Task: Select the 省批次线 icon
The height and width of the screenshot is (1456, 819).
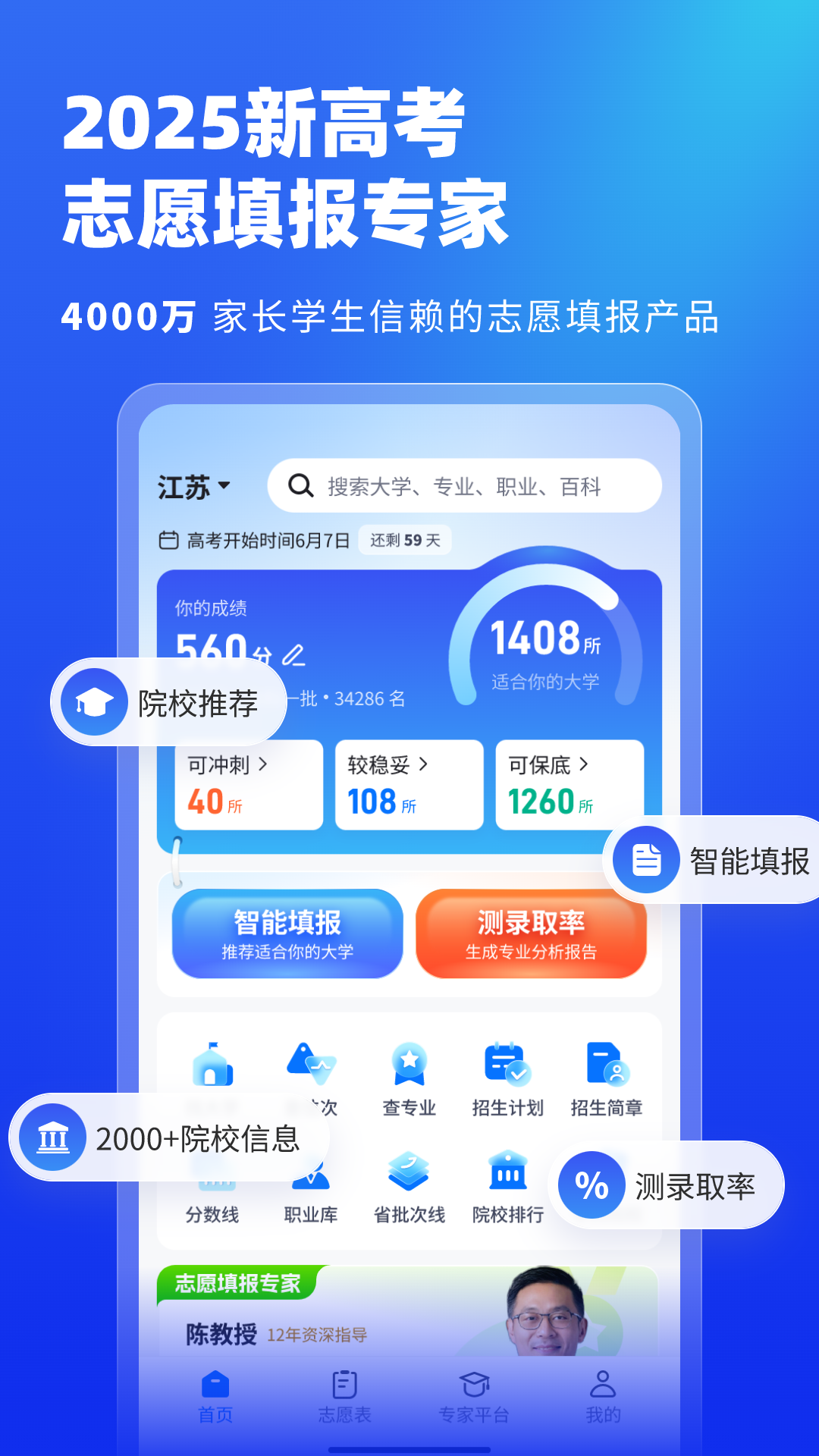Action: 408,1177
